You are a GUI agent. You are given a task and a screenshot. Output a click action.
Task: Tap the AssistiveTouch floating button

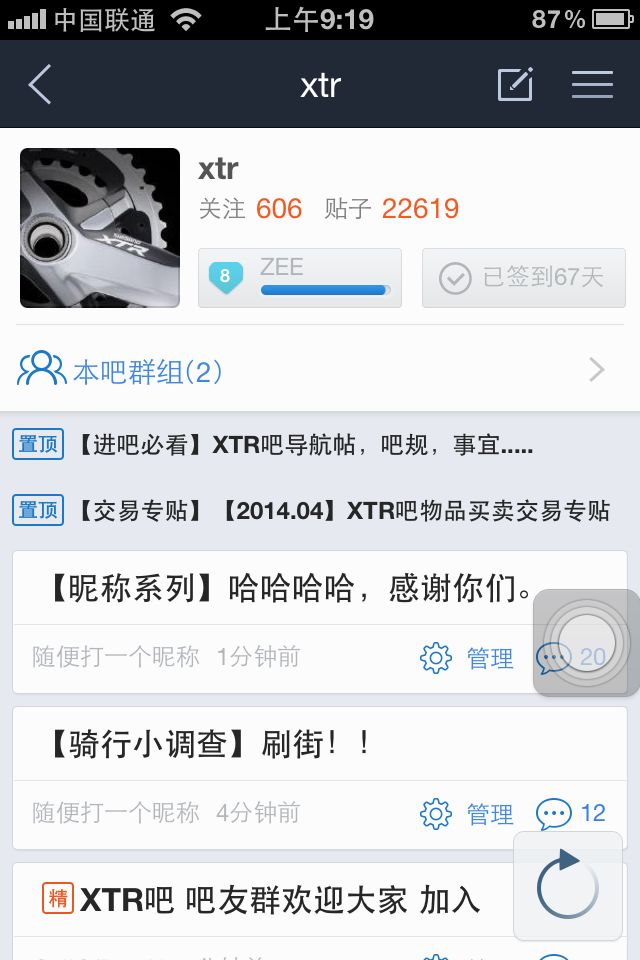point(586,643)
